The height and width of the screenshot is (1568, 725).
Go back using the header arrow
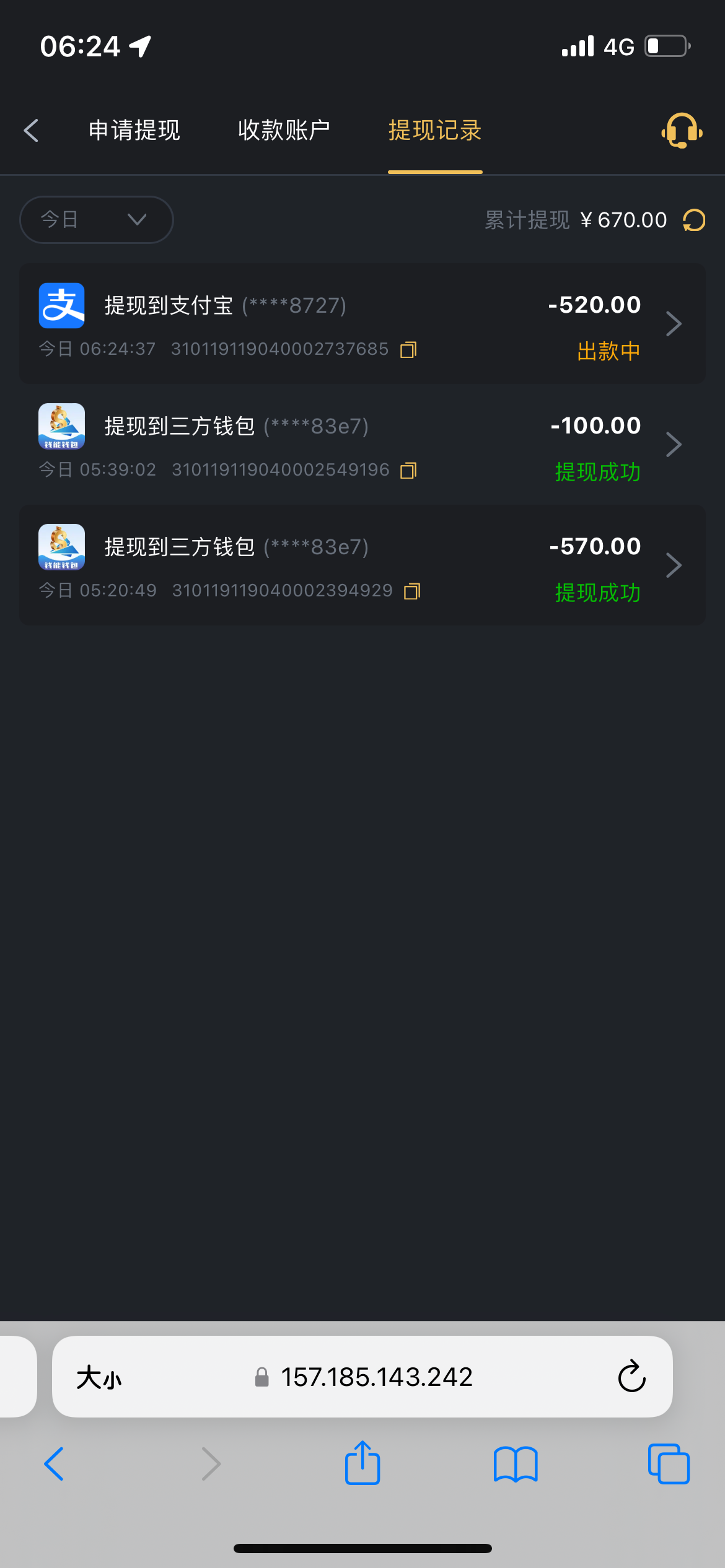tap(32, 131)
